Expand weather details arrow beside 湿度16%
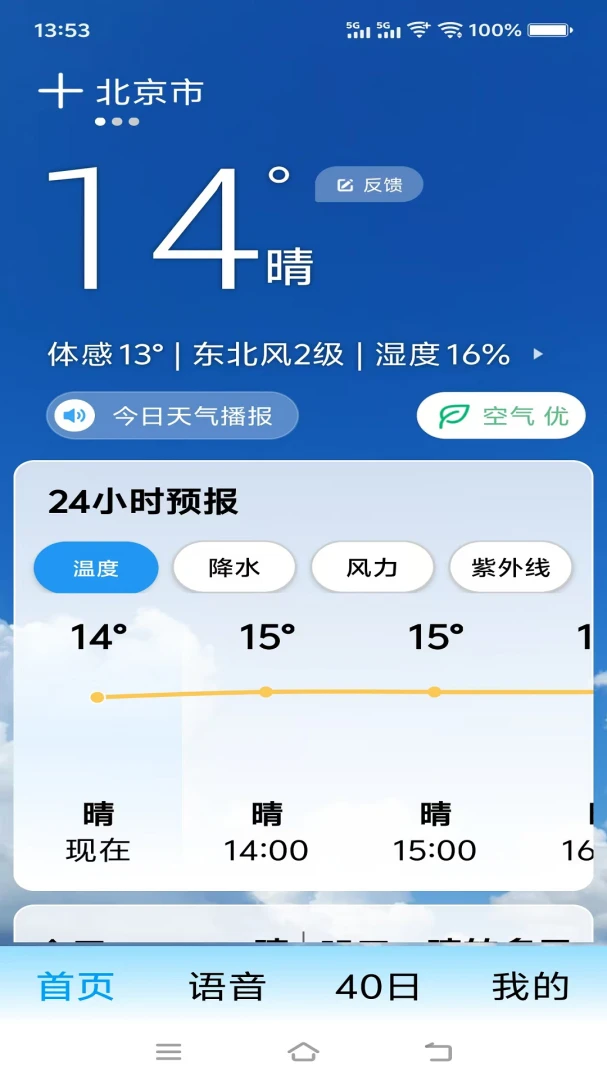 click(x=538, y=354)
